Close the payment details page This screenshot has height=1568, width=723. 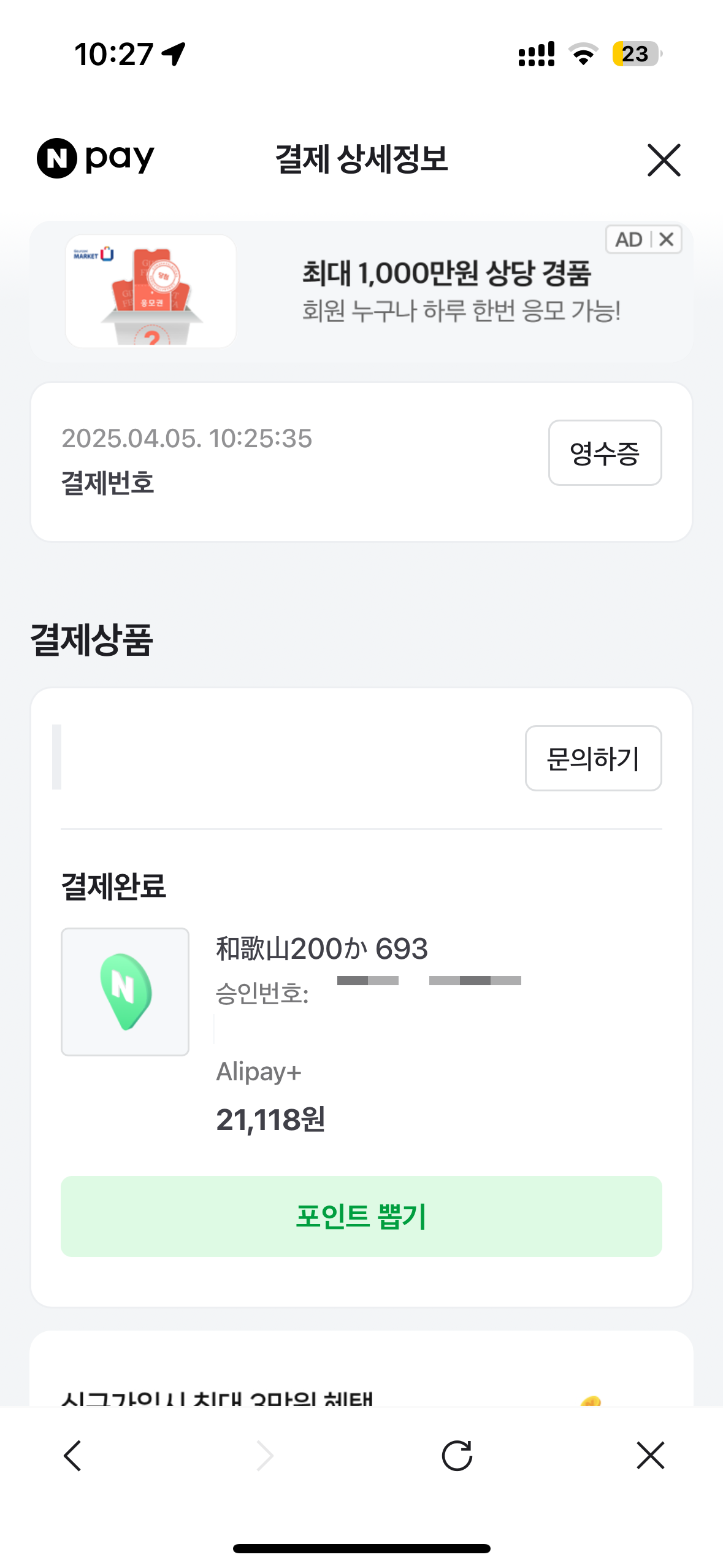click(x=664, y=160)
